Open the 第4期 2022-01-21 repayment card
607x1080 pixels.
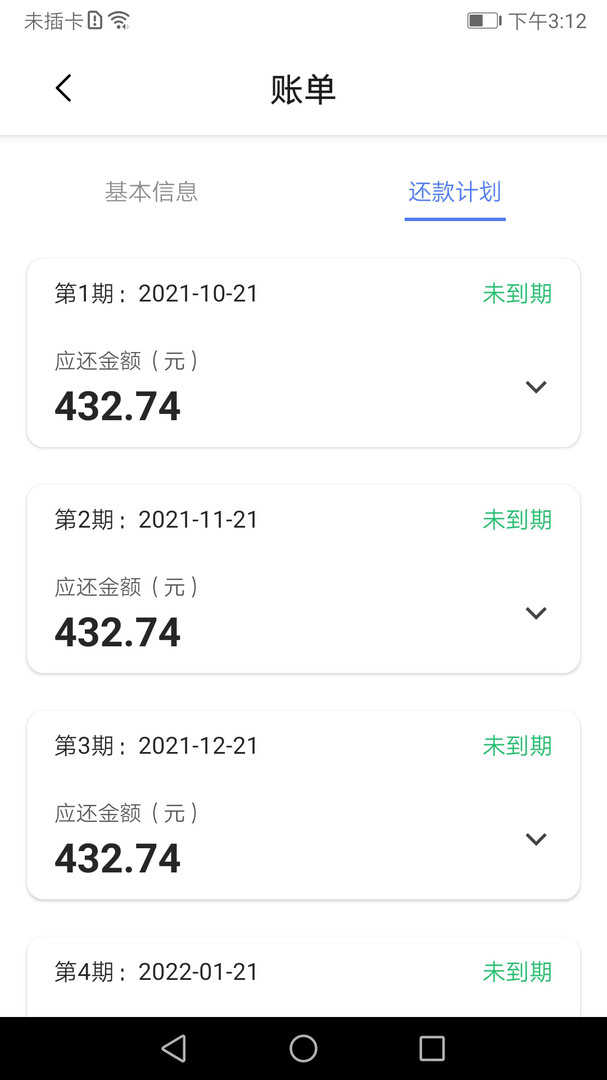coord(303,977)
